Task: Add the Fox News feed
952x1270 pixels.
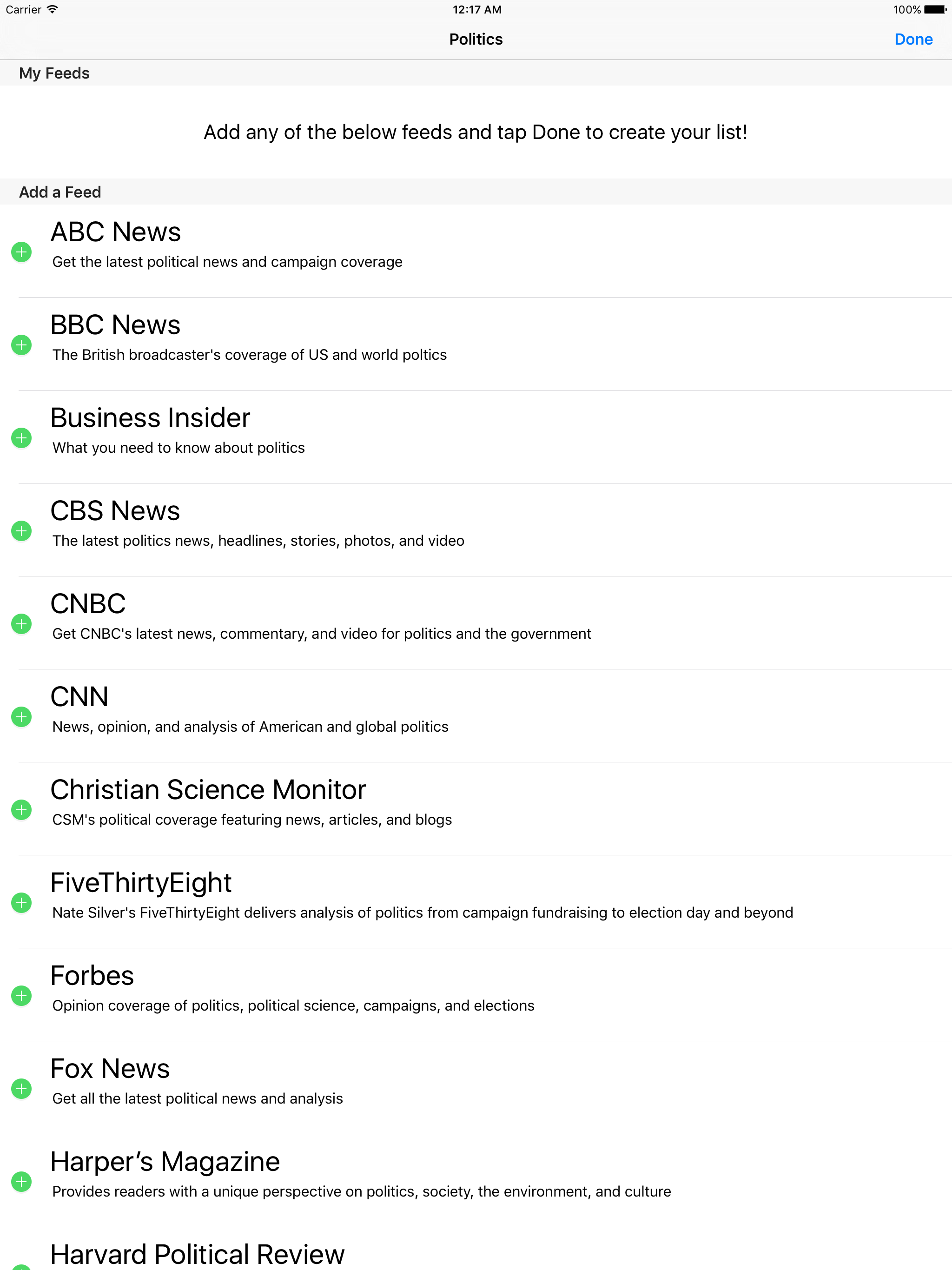Action: coord(22,1089)
